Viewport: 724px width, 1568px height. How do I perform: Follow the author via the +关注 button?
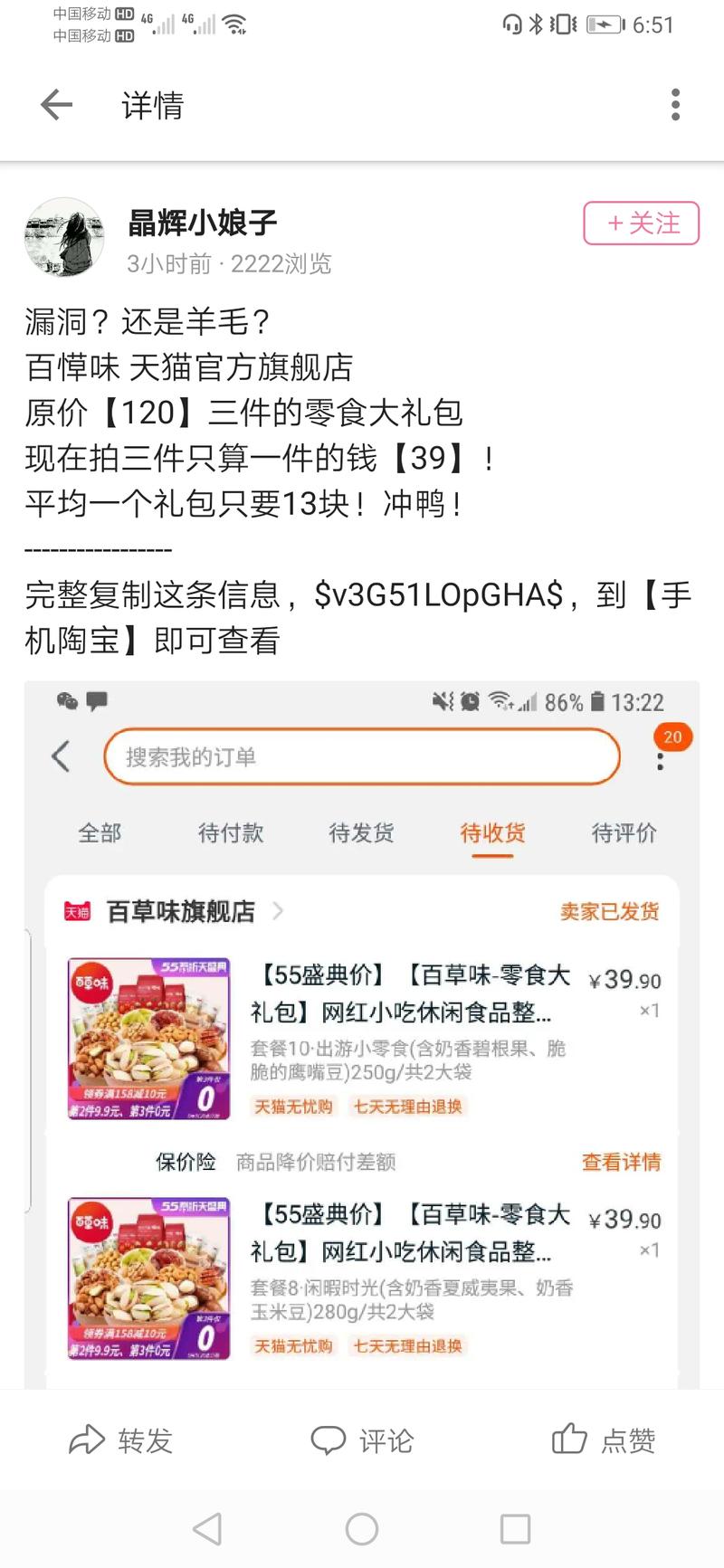click(x=641, y=223)
